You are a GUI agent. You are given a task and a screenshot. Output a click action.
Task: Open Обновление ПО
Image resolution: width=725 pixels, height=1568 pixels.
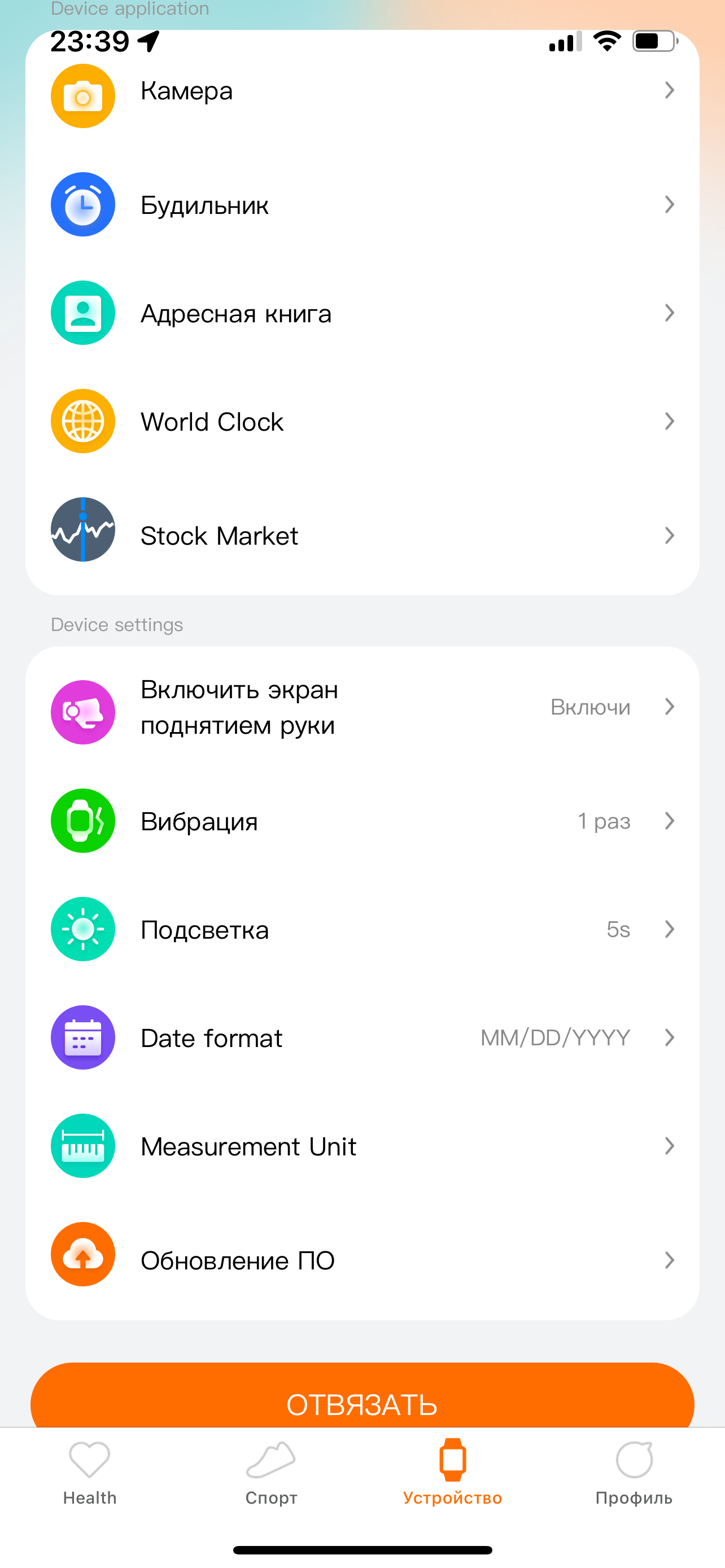361,1260
